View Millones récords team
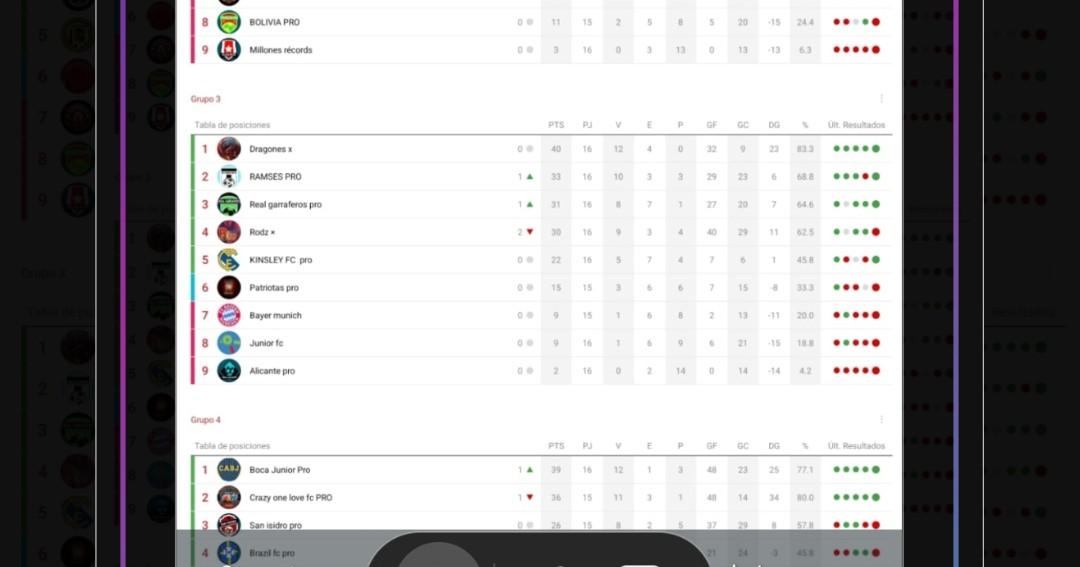 (x=280, y=50)
